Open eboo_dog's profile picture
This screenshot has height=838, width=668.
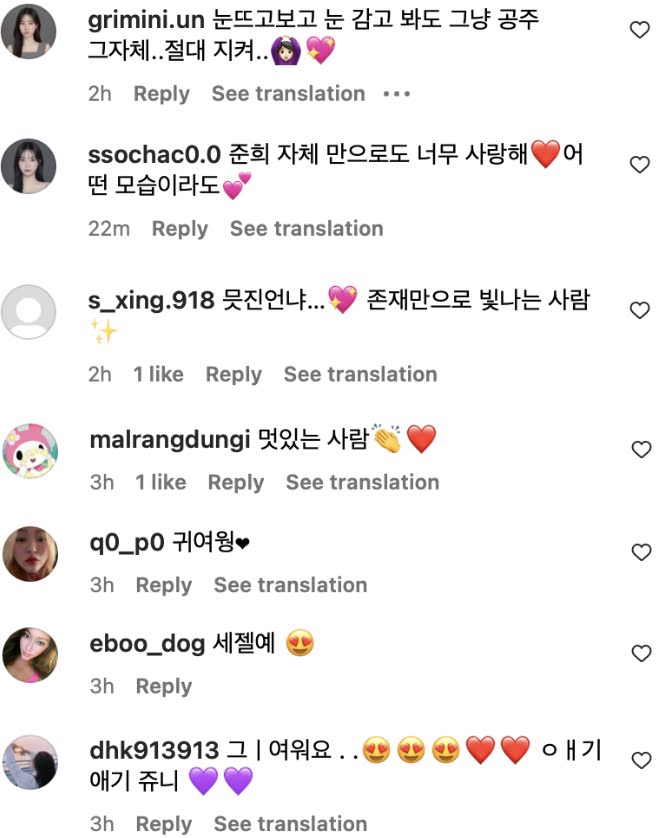click(30, 655)
